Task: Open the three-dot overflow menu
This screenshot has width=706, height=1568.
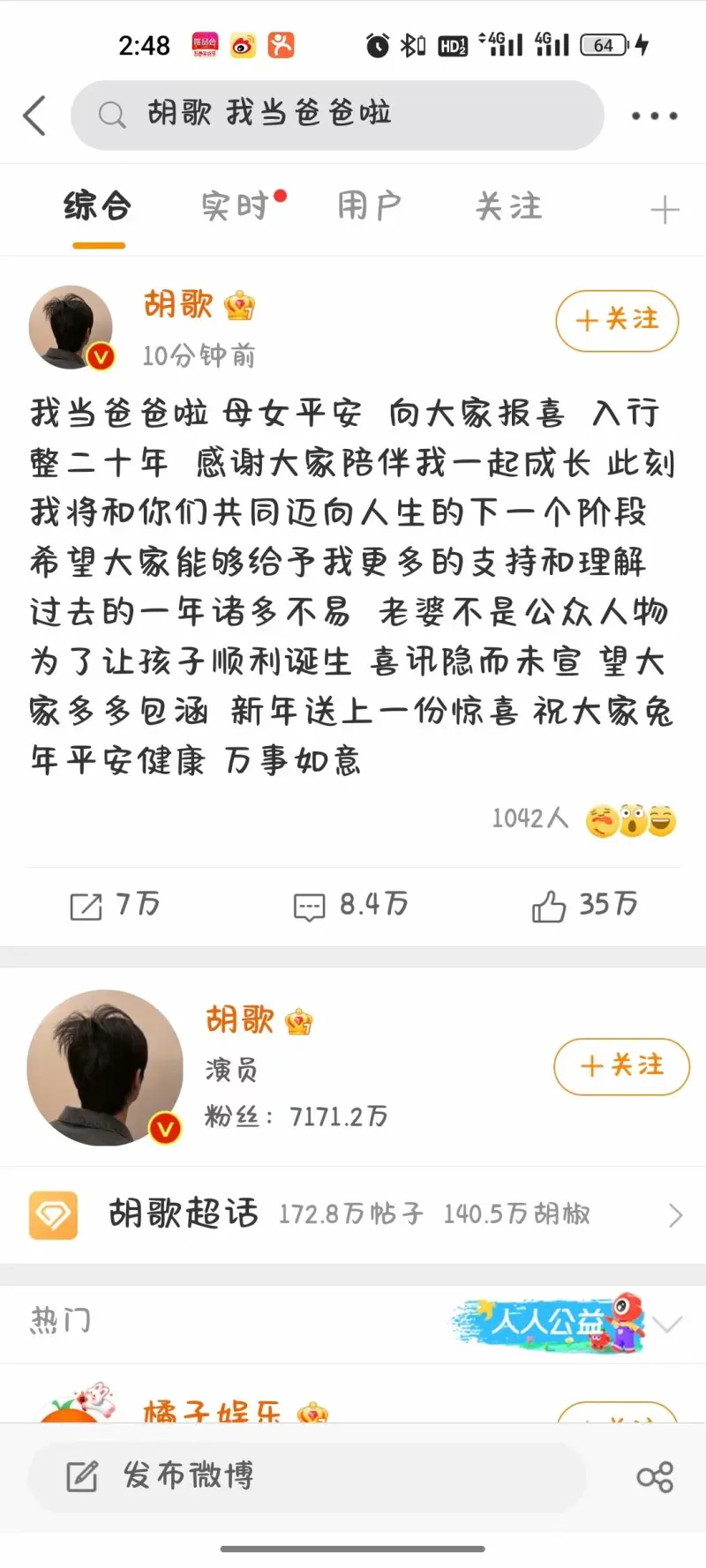Action: click(655, 116)
